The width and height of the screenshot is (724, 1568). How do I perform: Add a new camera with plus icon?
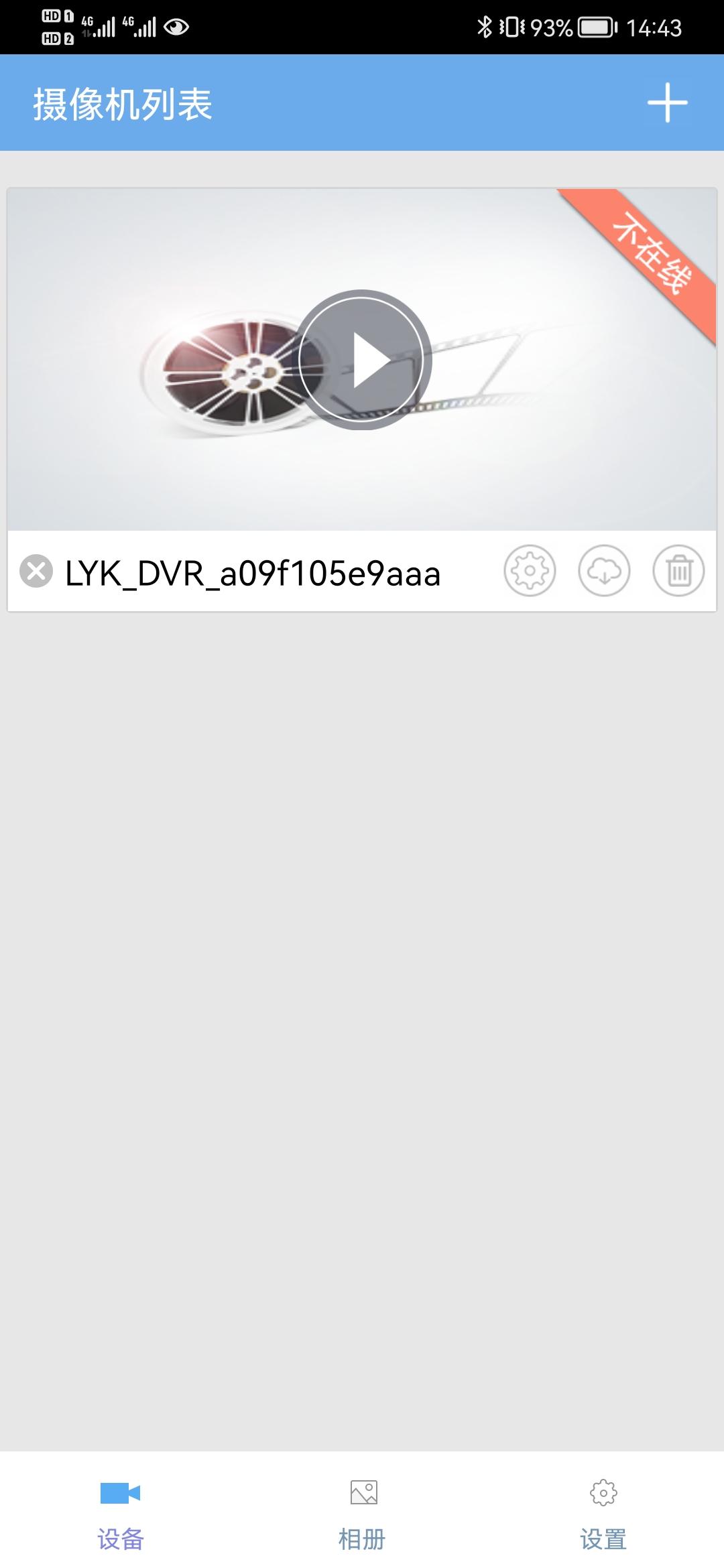pos(667,103)
